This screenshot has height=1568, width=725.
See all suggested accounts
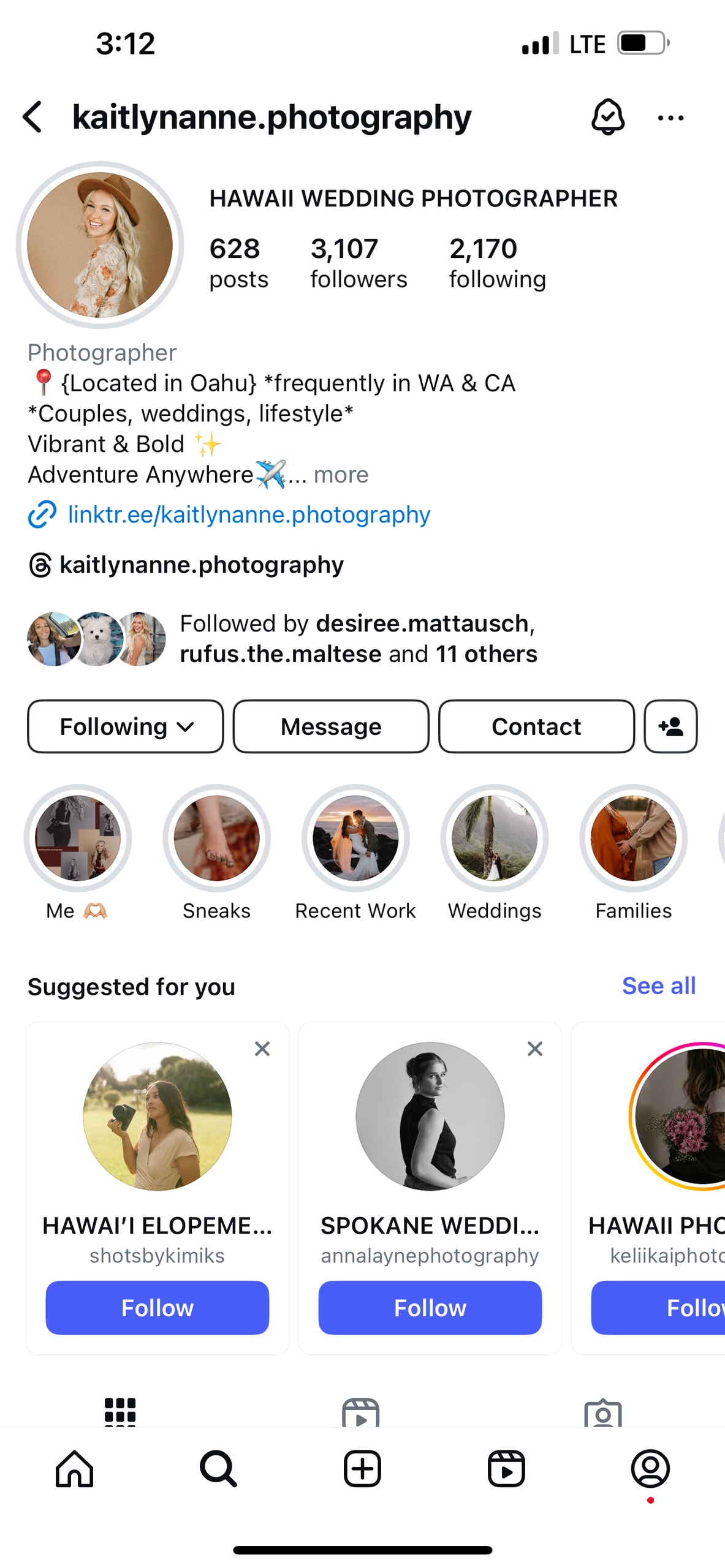[659, 986]
